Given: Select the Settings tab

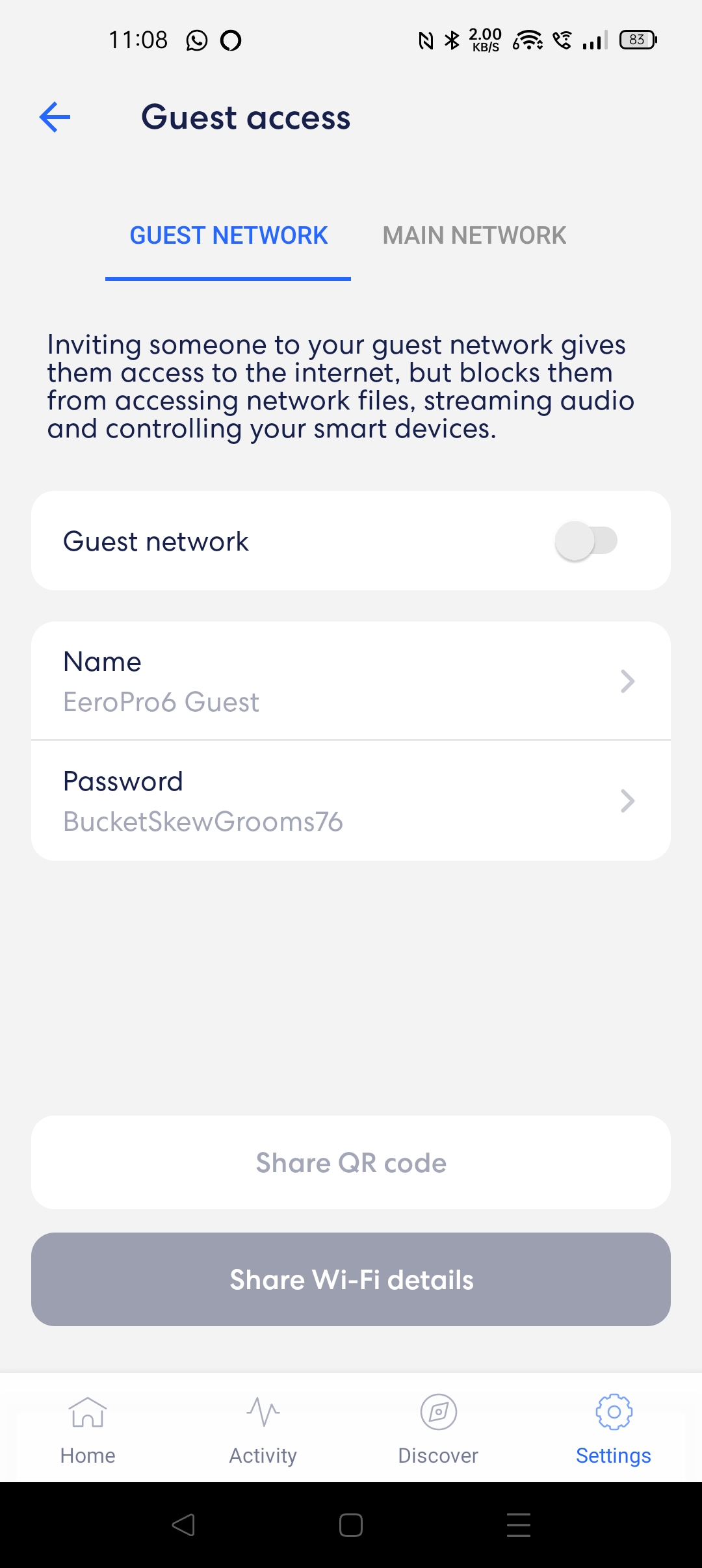Looking at the screenshot, I should [x=614, y=1429].
